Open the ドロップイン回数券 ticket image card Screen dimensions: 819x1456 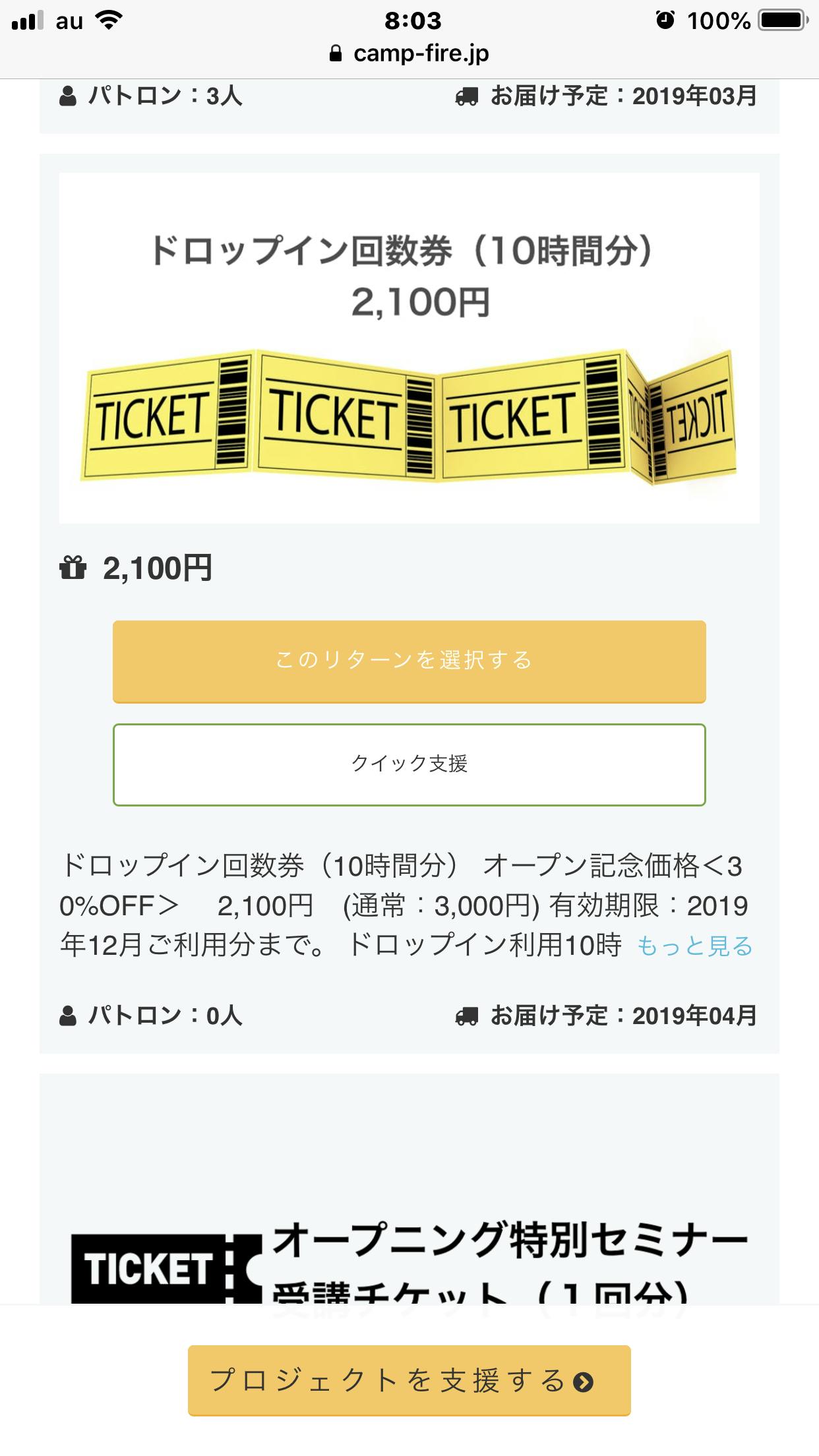(409, 348)
